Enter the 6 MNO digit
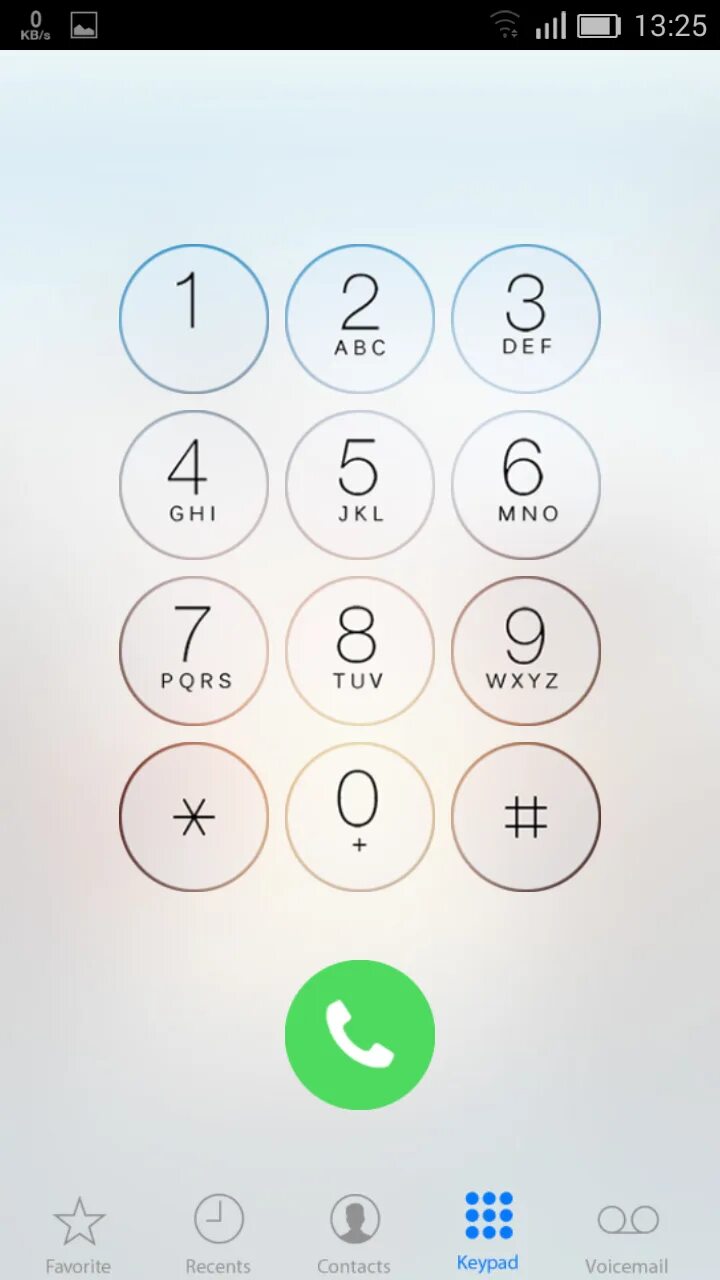This screenshot has width=720, height=1280. pyautogui.click(x=526, y=485)
